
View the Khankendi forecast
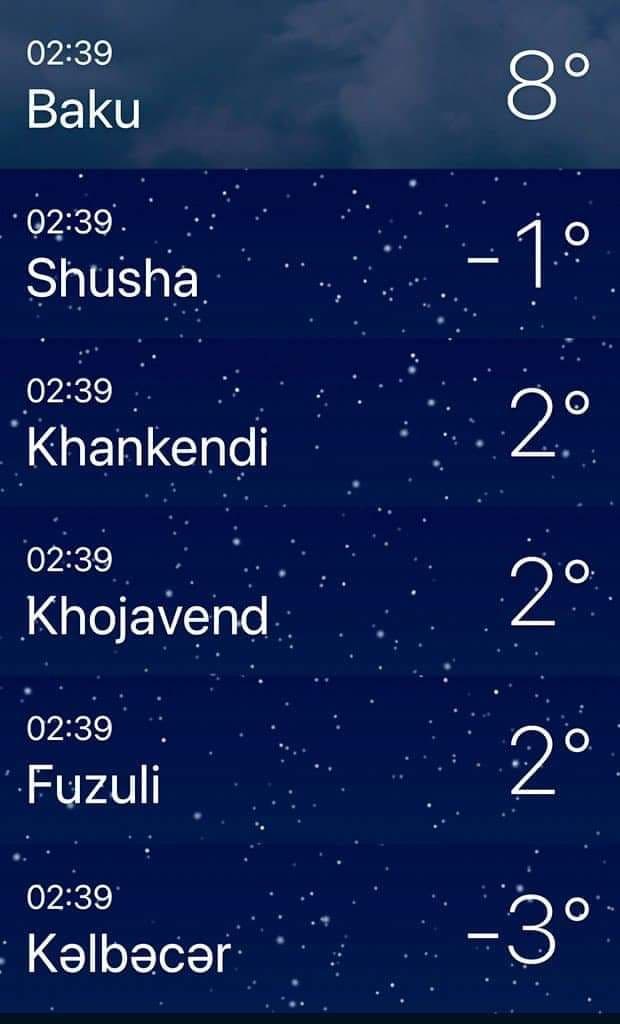[310, 423]
